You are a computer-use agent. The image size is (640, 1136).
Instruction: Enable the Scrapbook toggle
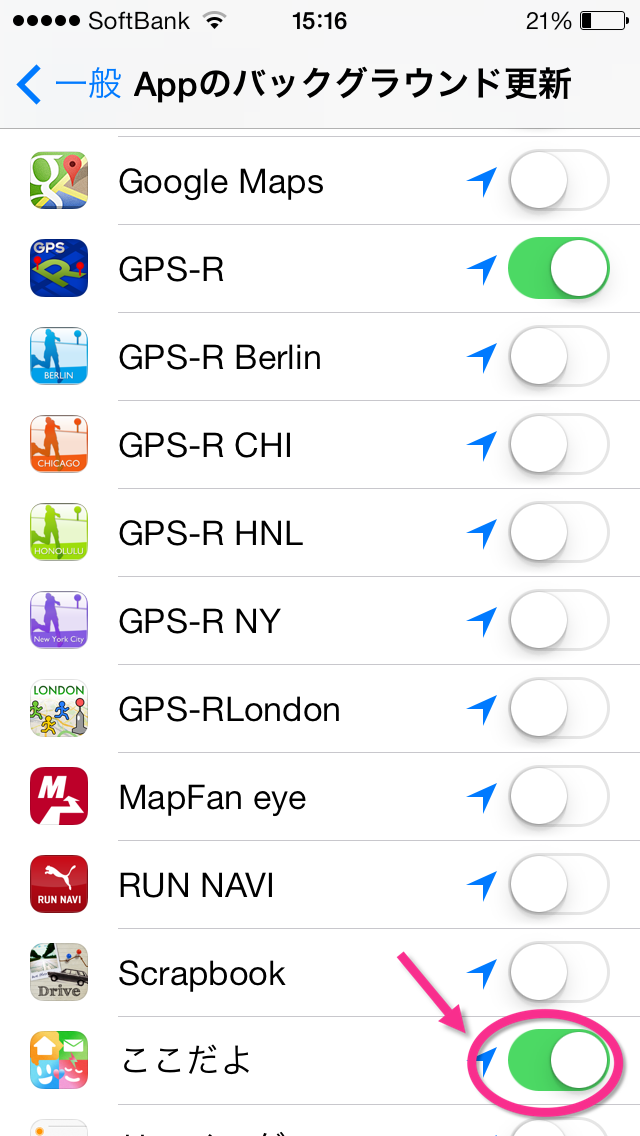(559, 972)
